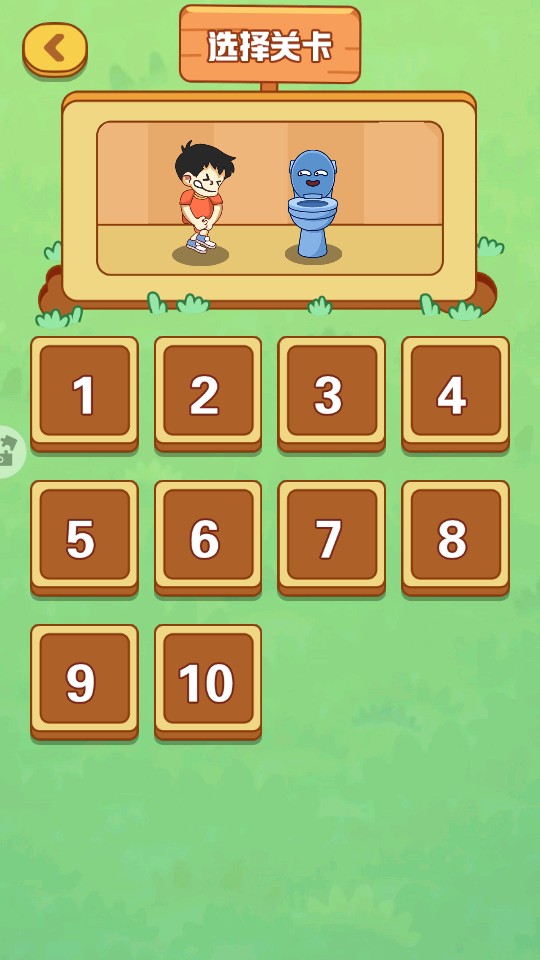Play level 9

point(84,682)
